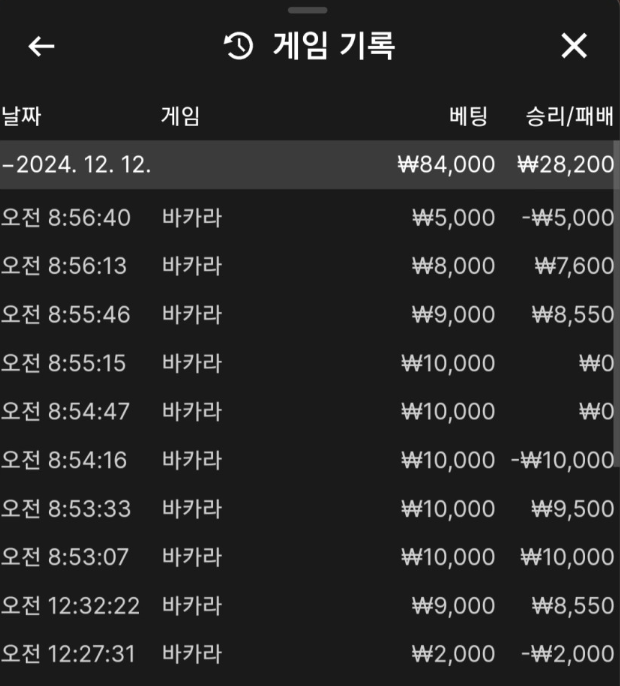Close the game history panel
Screen dimensions: 620x686
point(574,46)
